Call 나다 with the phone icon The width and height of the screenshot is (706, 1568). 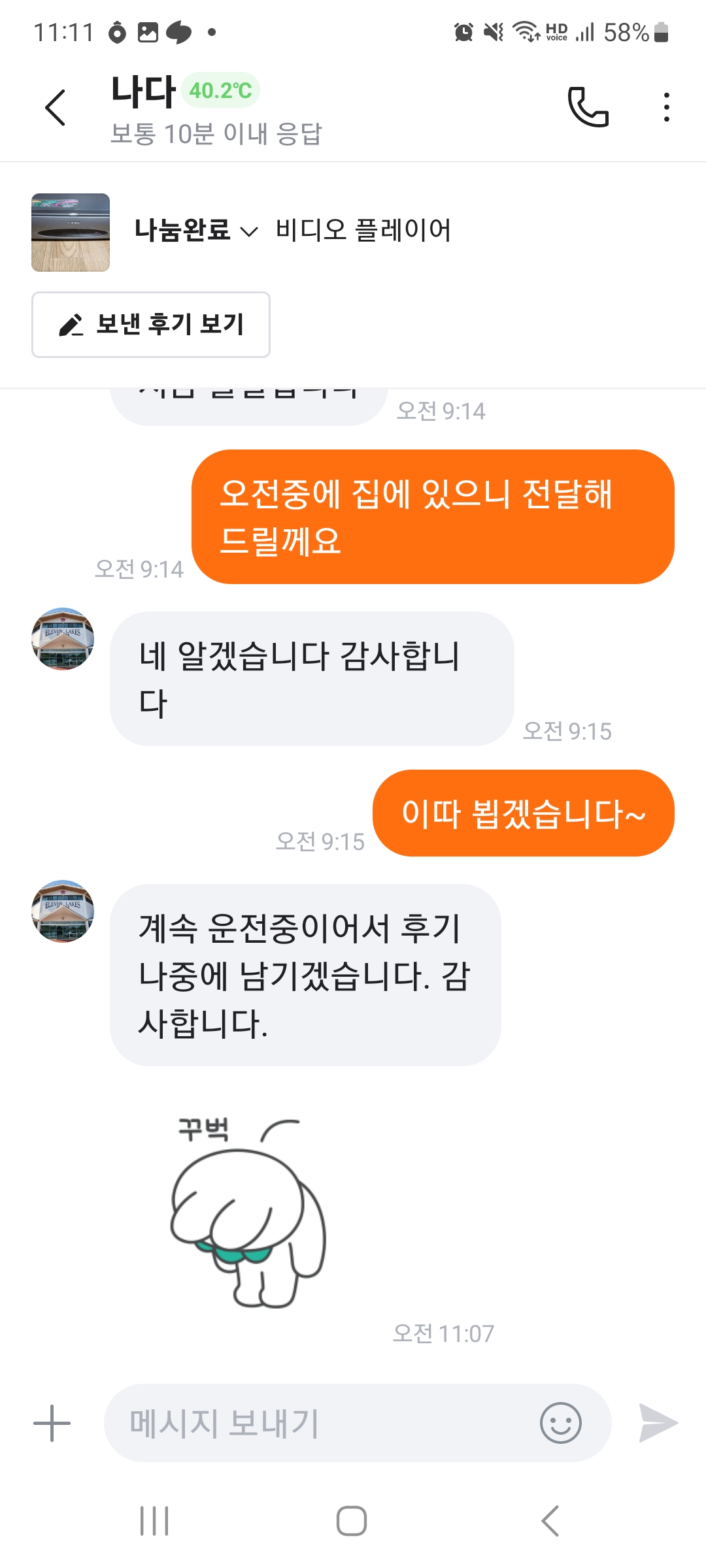tap(588, 106)
